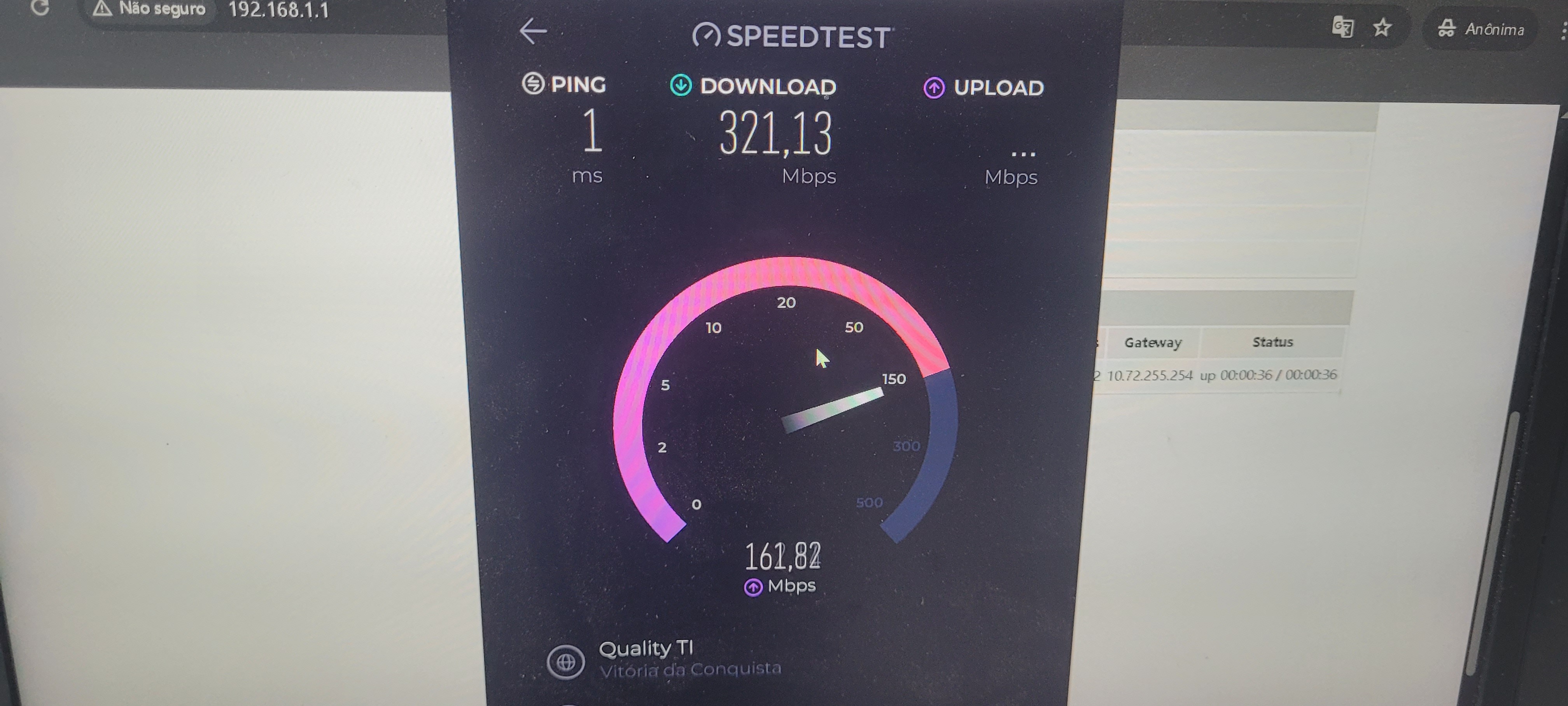Bookmark this page with the star icon
Screen dimensions: 1568x706
tap(1382, 27)
